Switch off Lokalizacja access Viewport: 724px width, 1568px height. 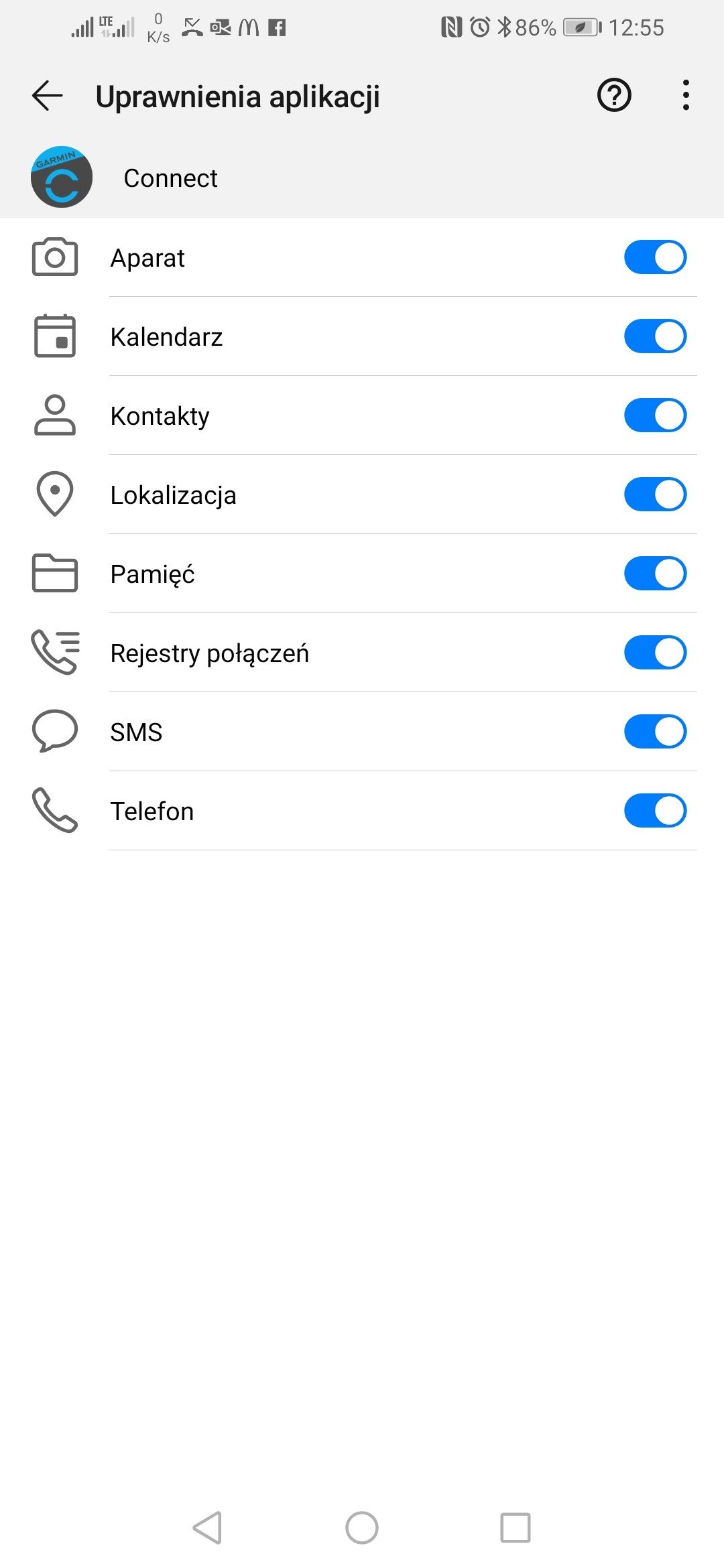[655, 495]
